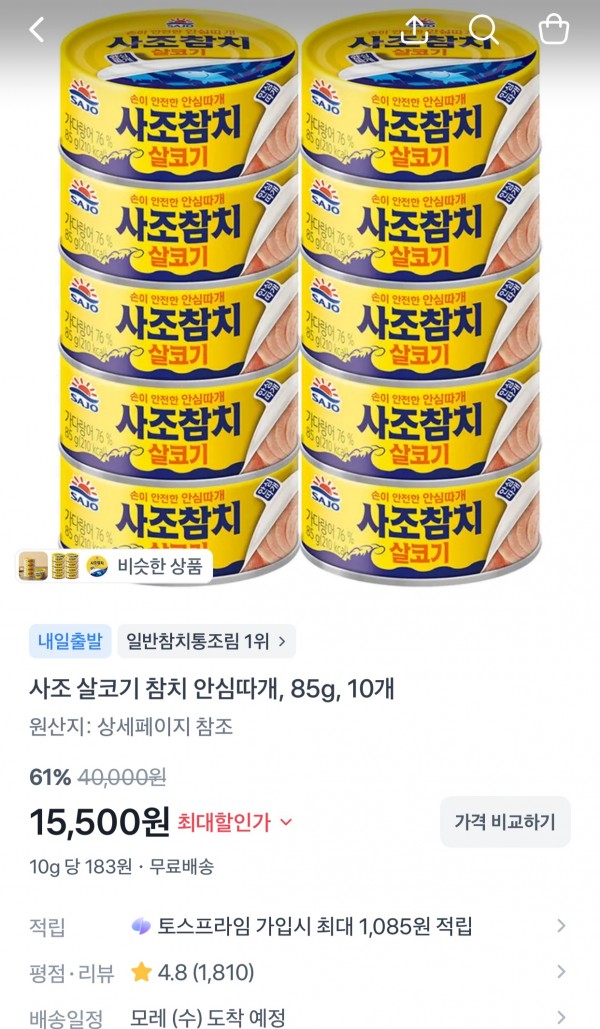This screenshot has width=600, height=1029.
Task: Open the 배송일정 delivery schedule row
Action: click(x=300, y=1017)
